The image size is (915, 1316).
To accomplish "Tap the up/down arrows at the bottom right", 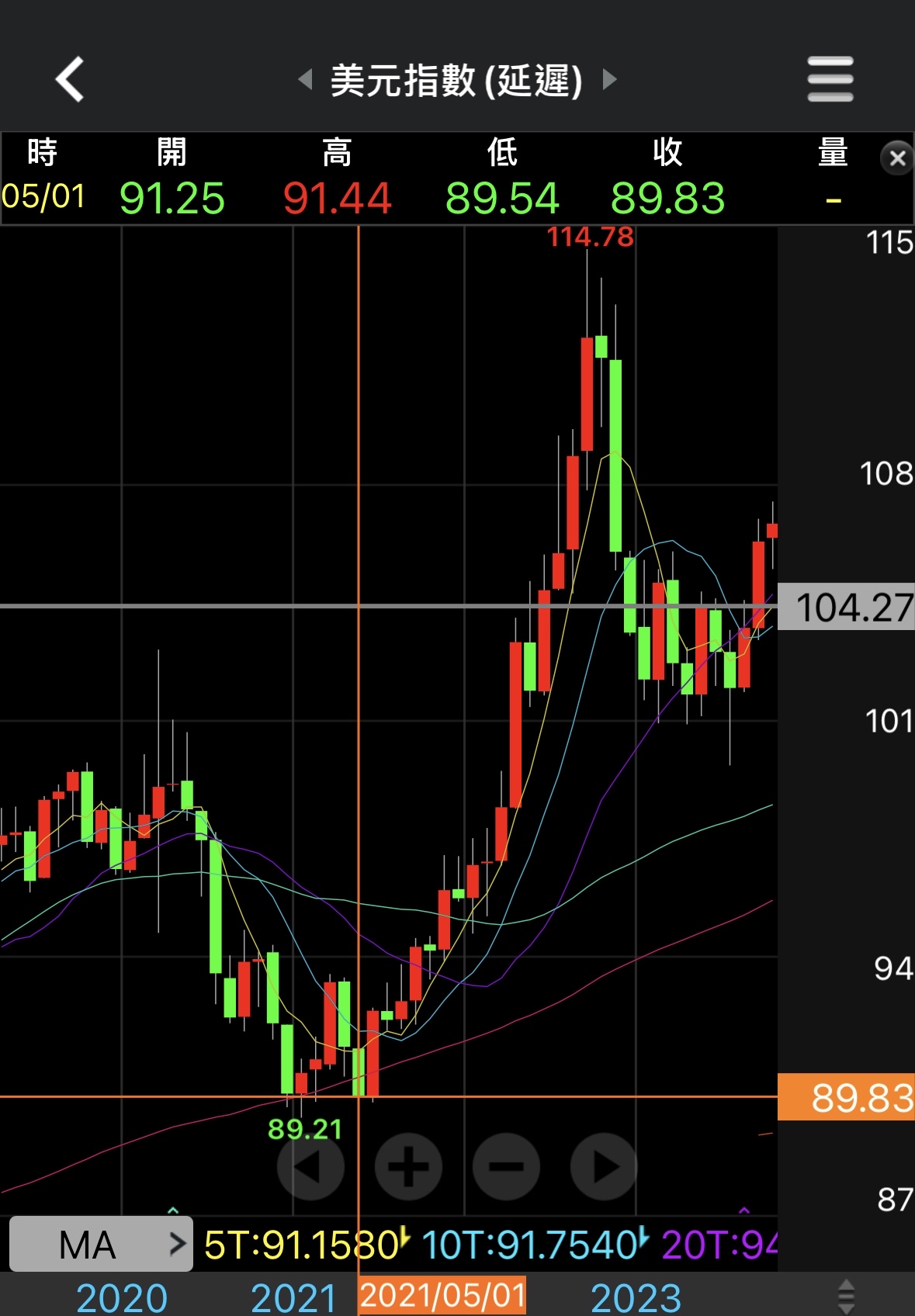I will coord(847,1297).
